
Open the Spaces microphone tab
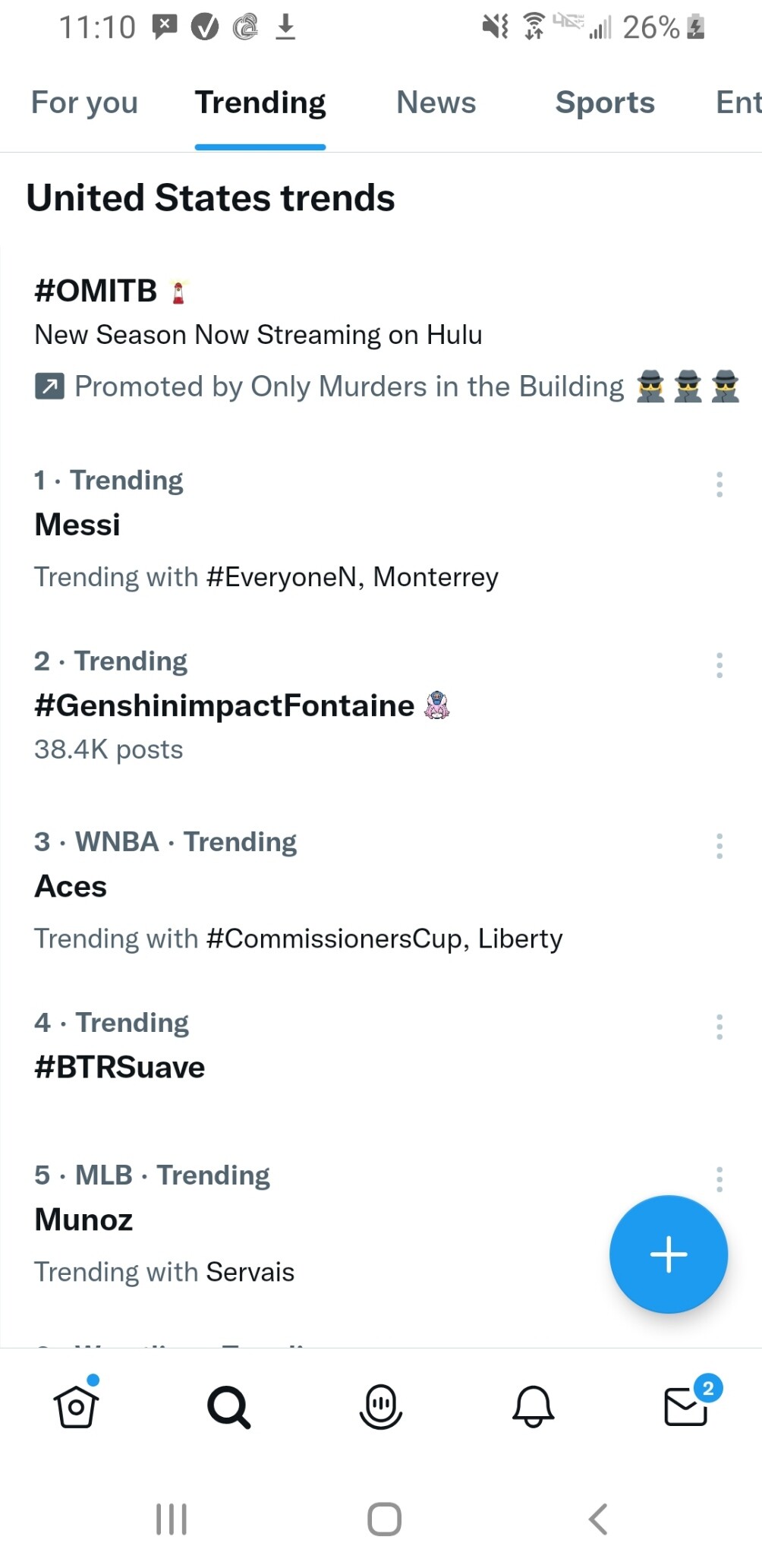pos(380,1406)
